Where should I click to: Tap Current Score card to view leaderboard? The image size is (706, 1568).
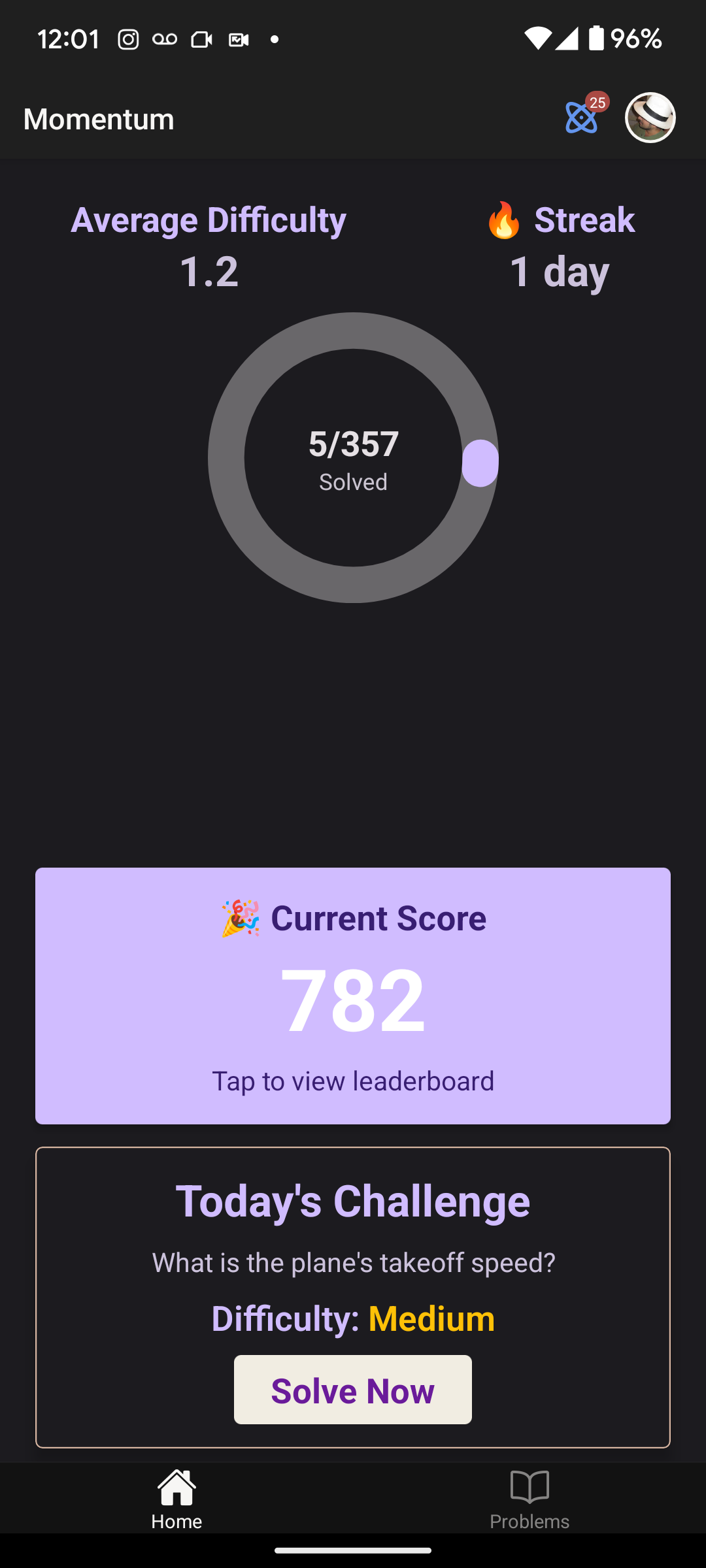click(x=353, y=996)
